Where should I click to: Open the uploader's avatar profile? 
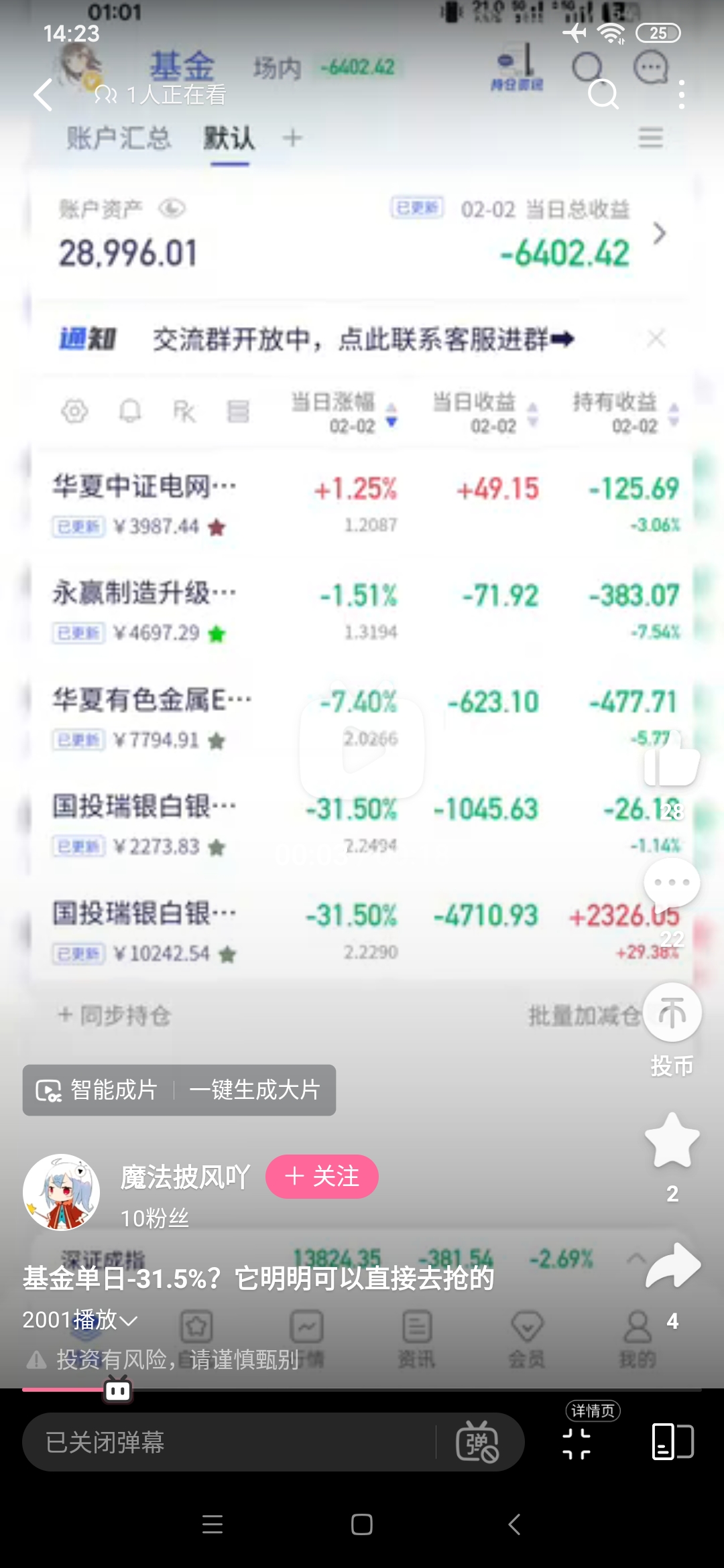(x=62, y=1191)
